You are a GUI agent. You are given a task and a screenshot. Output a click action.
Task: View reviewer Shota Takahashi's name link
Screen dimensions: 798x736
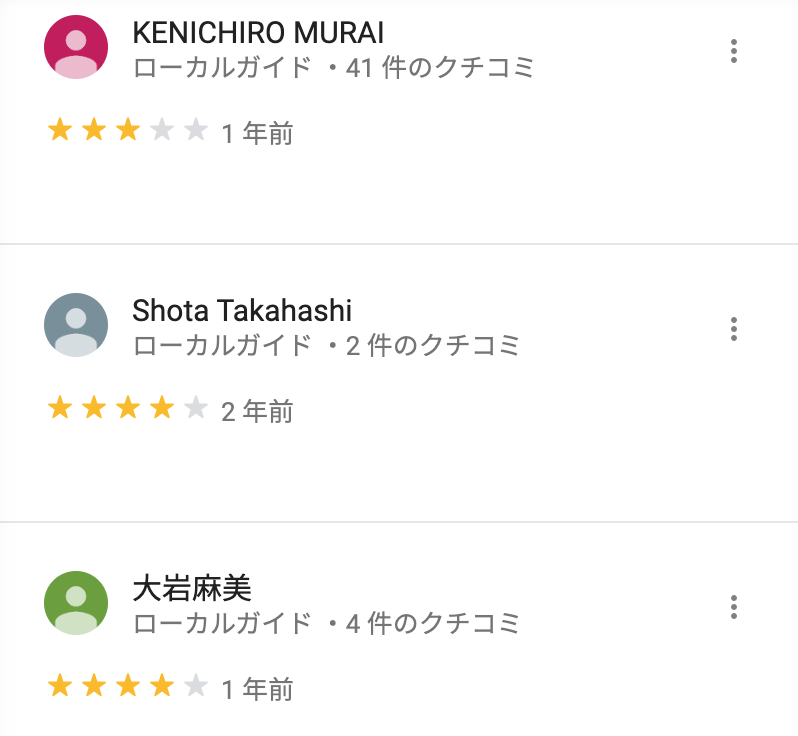[241, 311]
